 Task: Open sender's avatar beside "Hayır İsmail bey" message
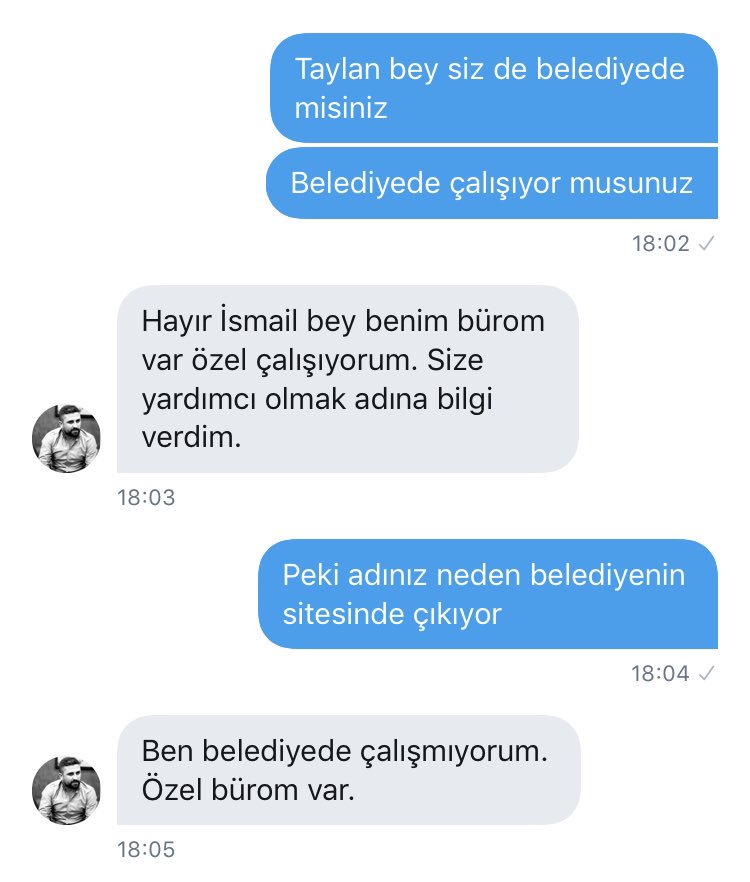67,438
